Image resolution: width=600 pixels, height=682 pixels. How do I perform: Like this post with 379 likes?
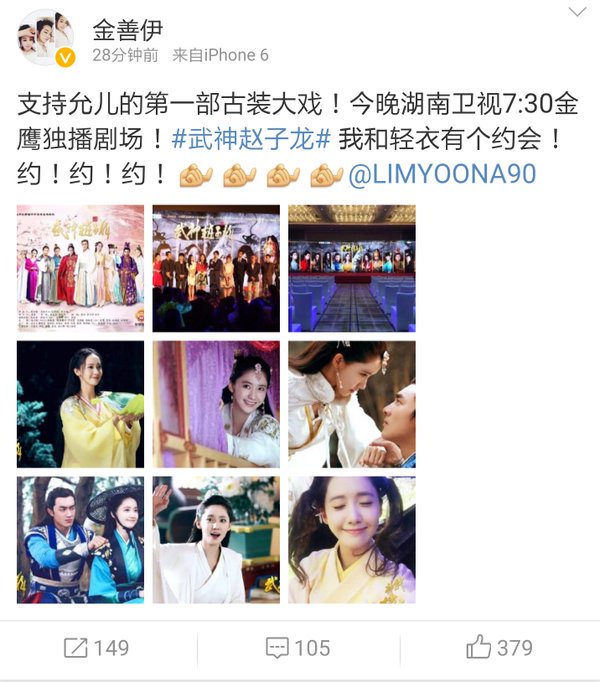[x=499, y=648]
